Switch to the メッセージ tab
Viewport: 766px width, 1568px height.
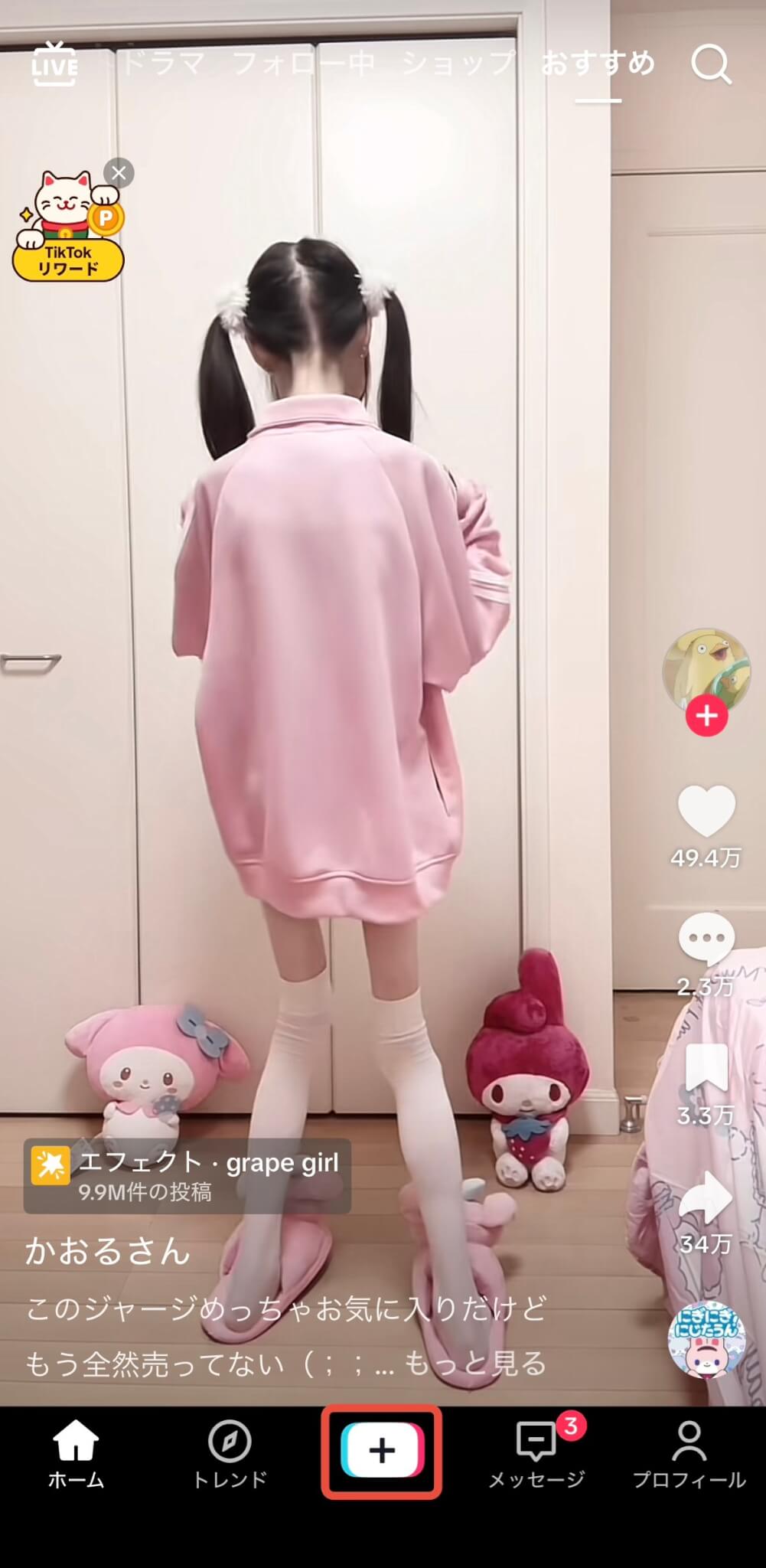536,1455
